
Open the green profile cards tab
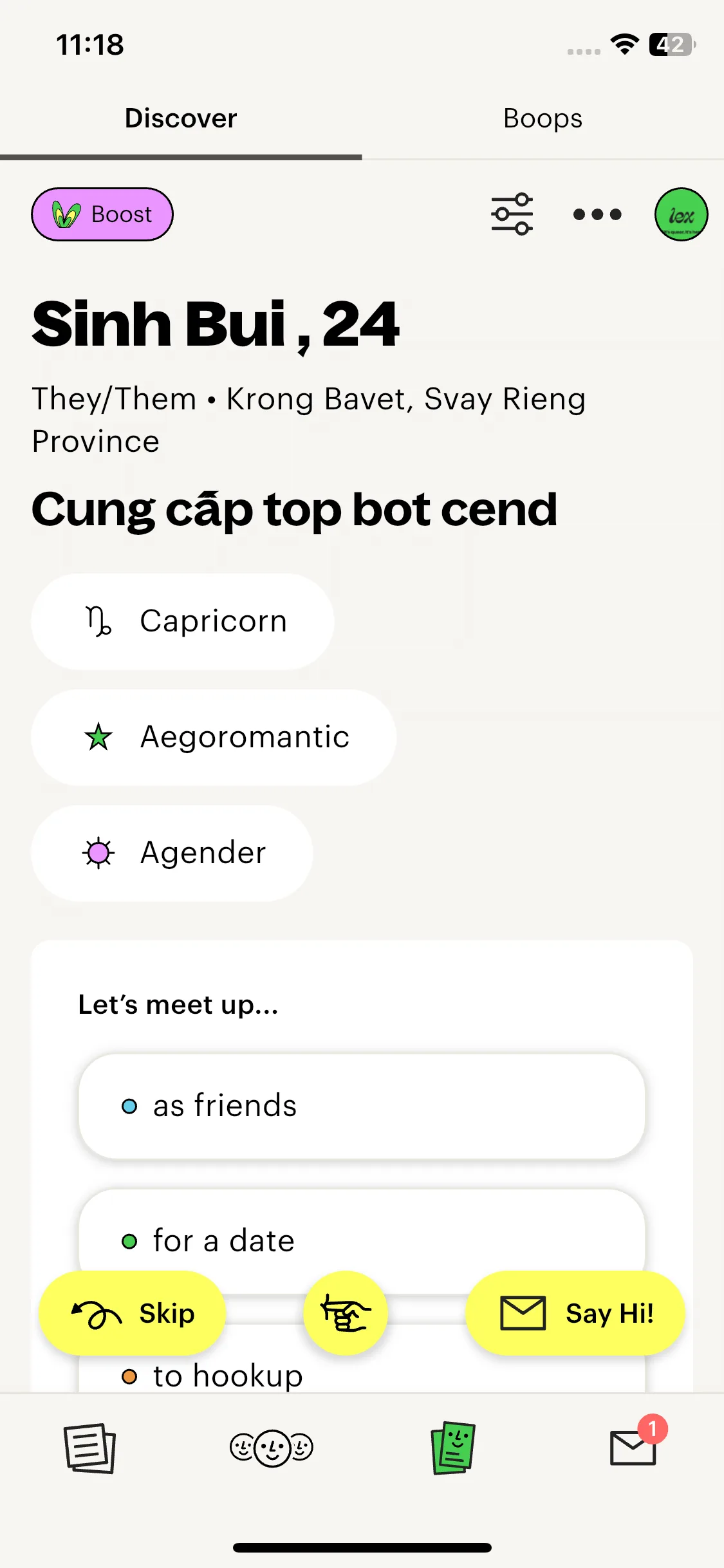pos(453,1448)
